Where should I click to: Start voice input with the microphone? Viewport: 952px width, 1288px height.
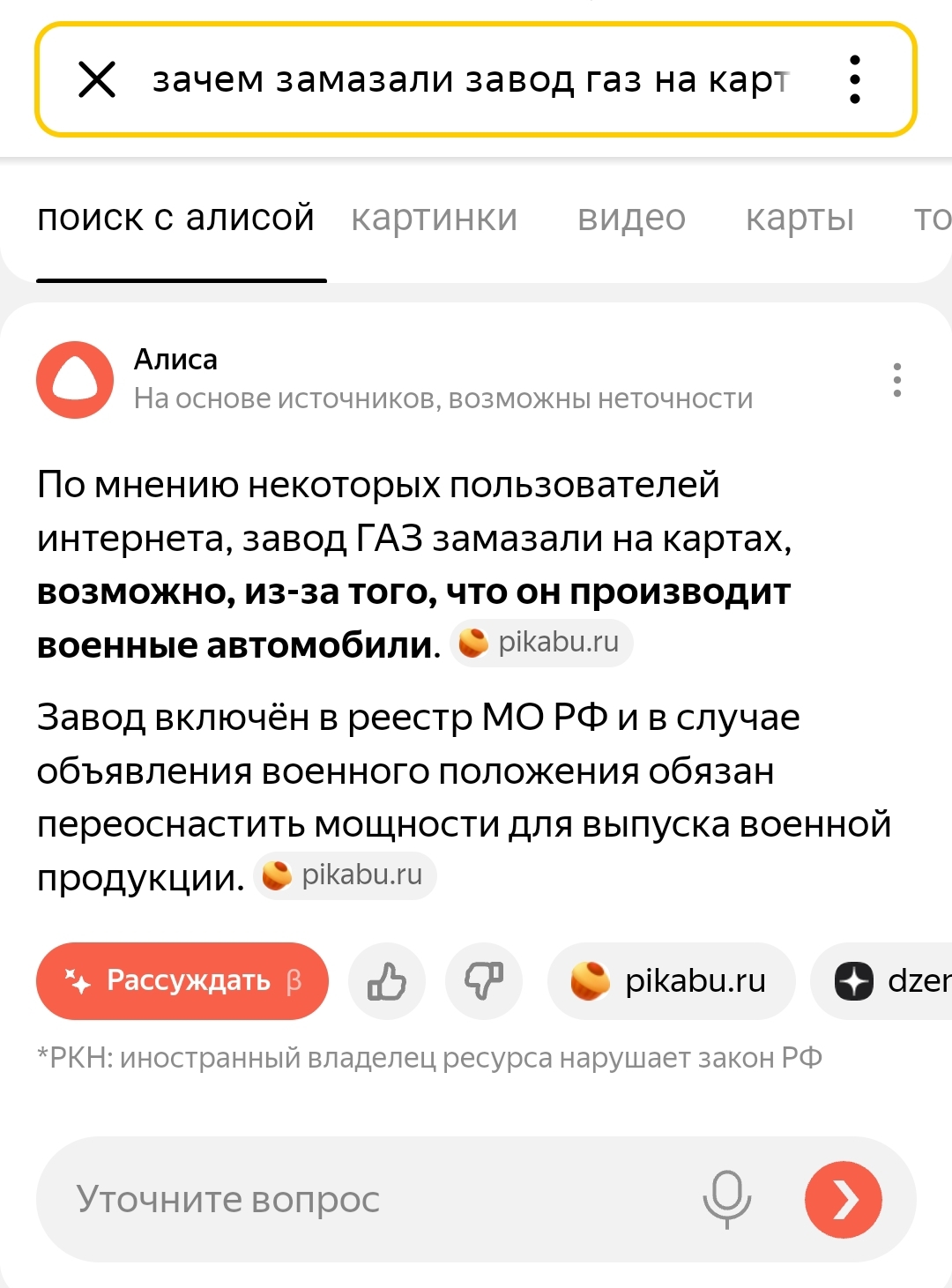[x=726, y=1200]
